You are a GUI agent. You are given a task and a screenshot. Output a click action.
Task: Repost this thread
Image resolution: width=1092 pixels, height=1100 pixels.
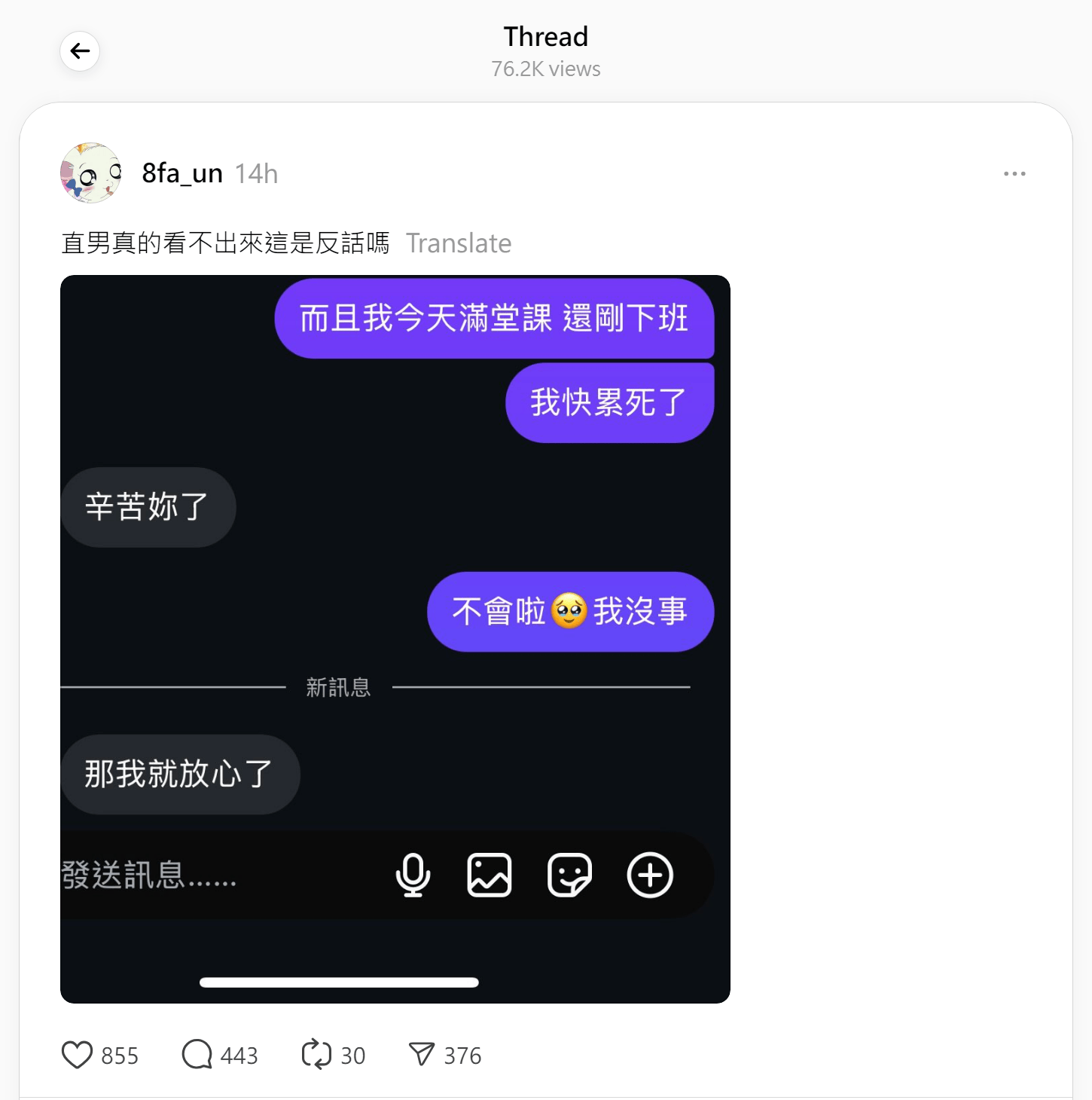coord(316,1055)
